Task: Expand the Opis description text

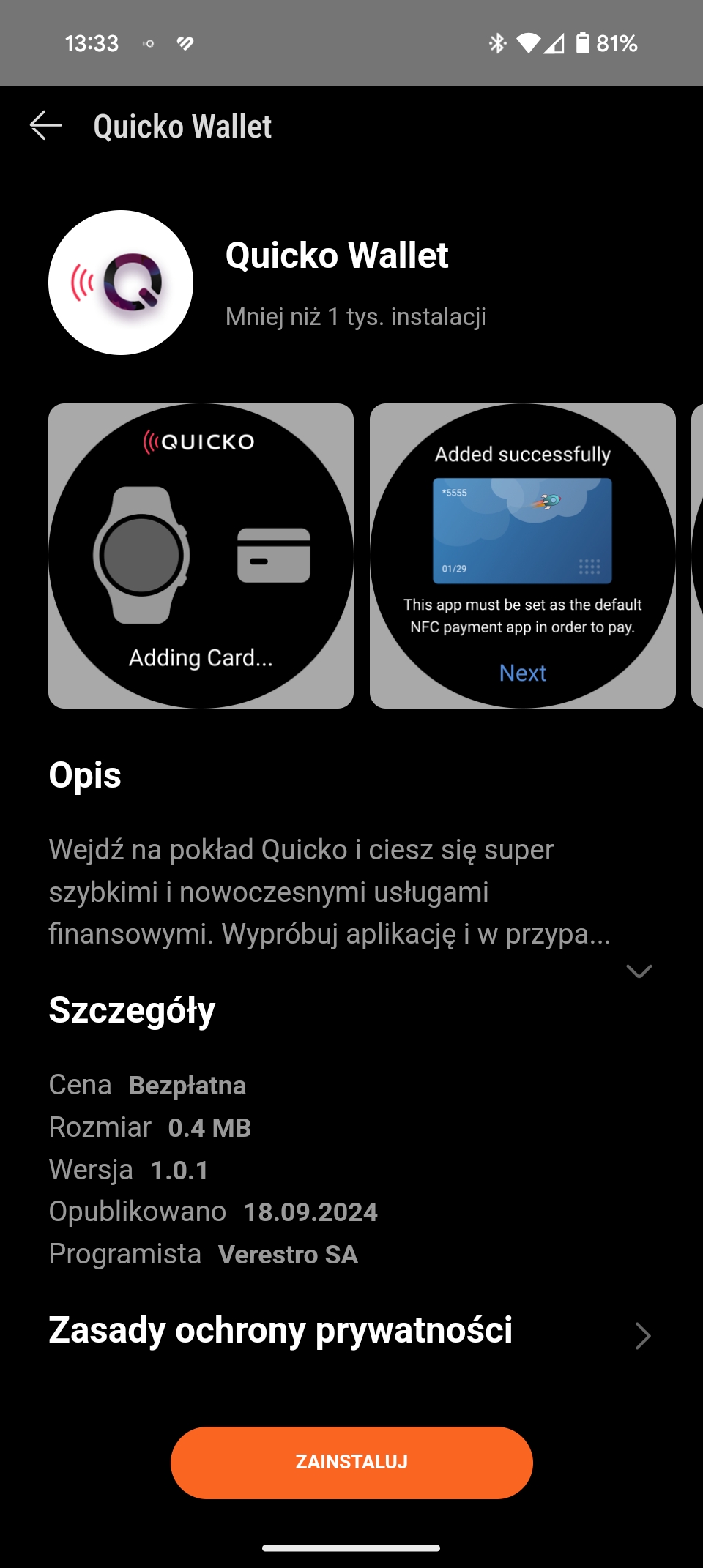Action: [639, 971]
